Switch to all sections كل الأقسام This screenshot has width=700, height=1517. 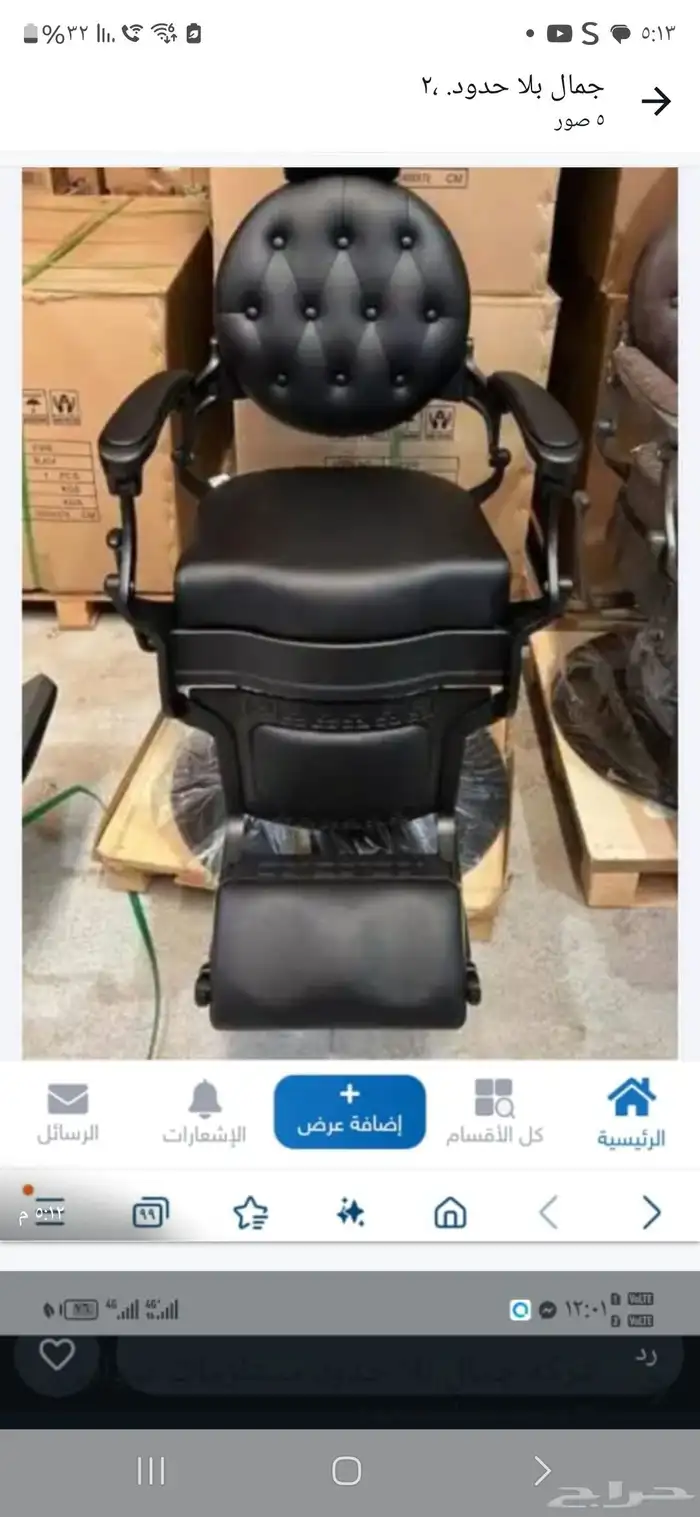point(494,1112)
